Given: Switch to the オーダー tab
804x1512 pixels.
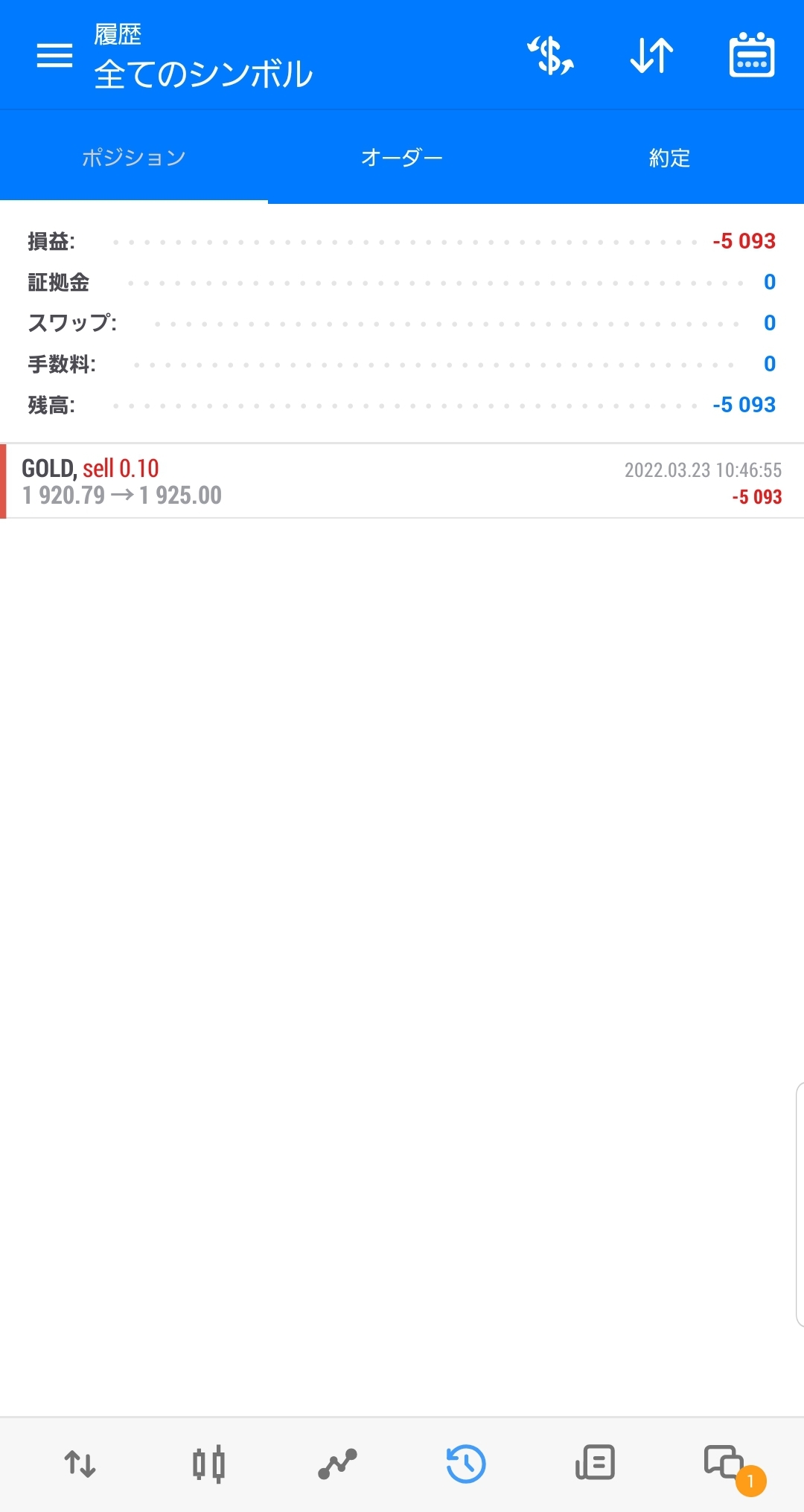Looking at the screenshot, I should point(402,158).
